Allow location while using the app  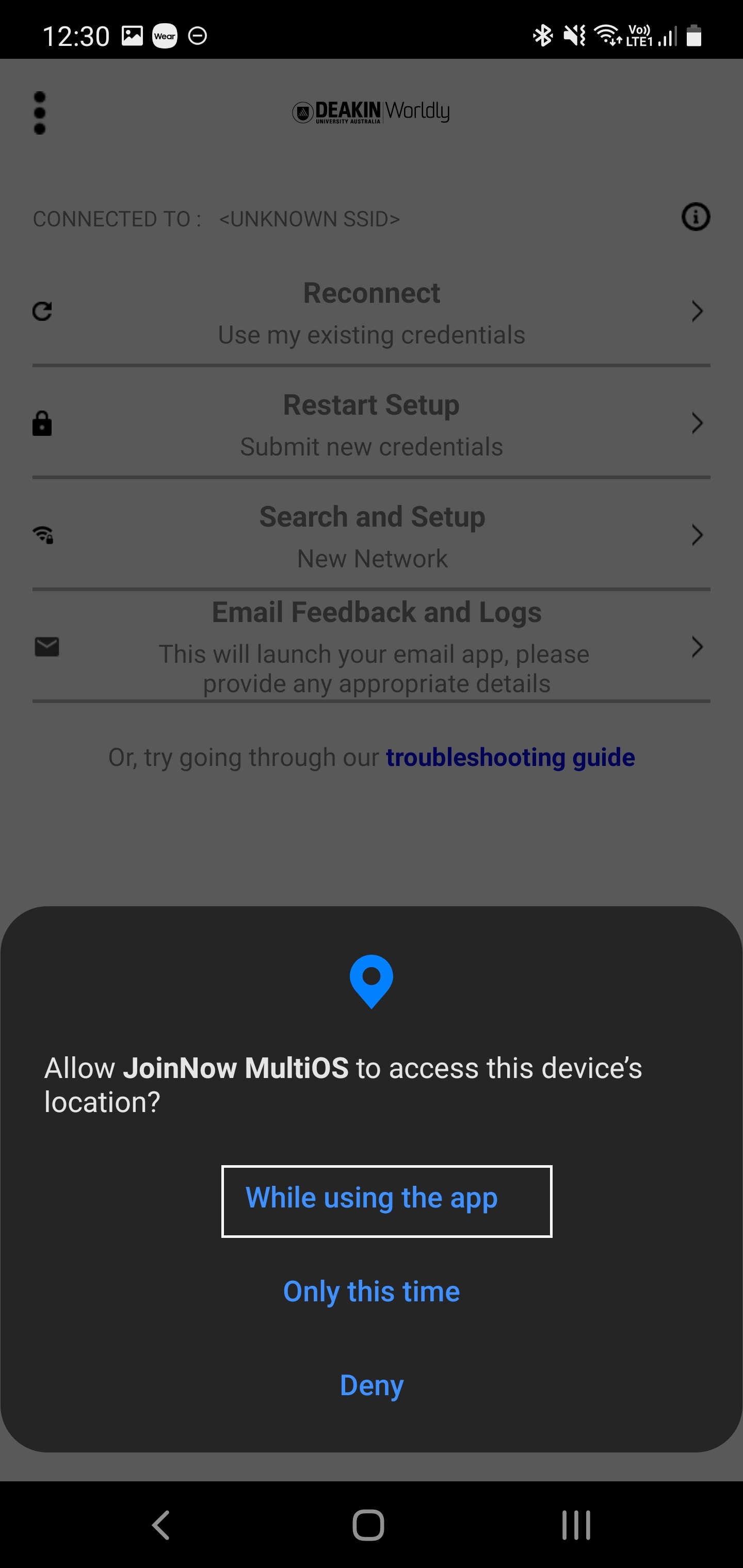386,1201
